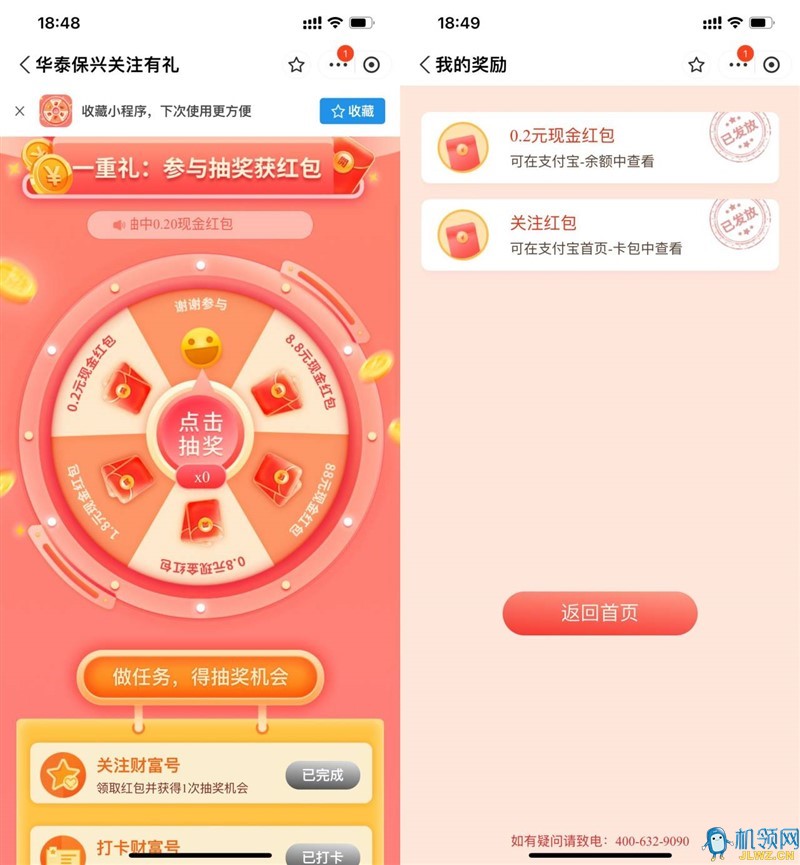
Task: Tap the star icon beside 我的奖励
Action: (696, 65)
